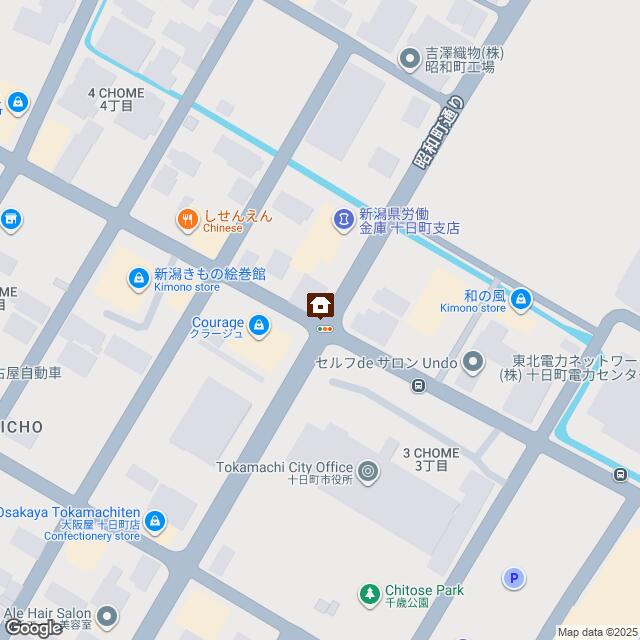The height and width of the screenshot is (640, 640).
Task: Open the Courage shop marker
Action: point(259,324)
